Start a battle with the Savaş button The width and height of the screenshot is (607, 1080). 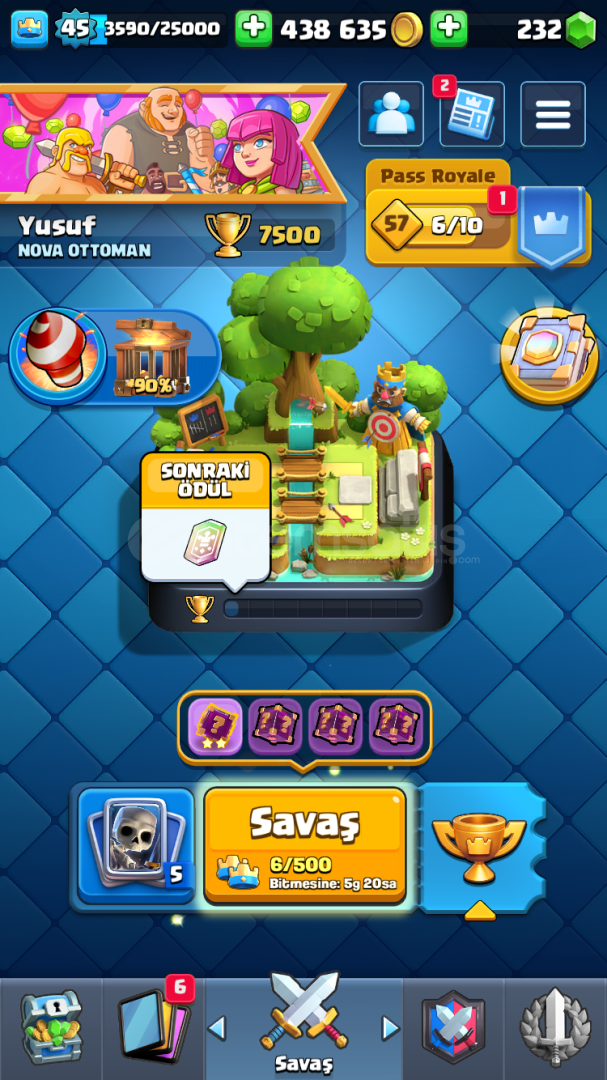(x=305, y=844)
